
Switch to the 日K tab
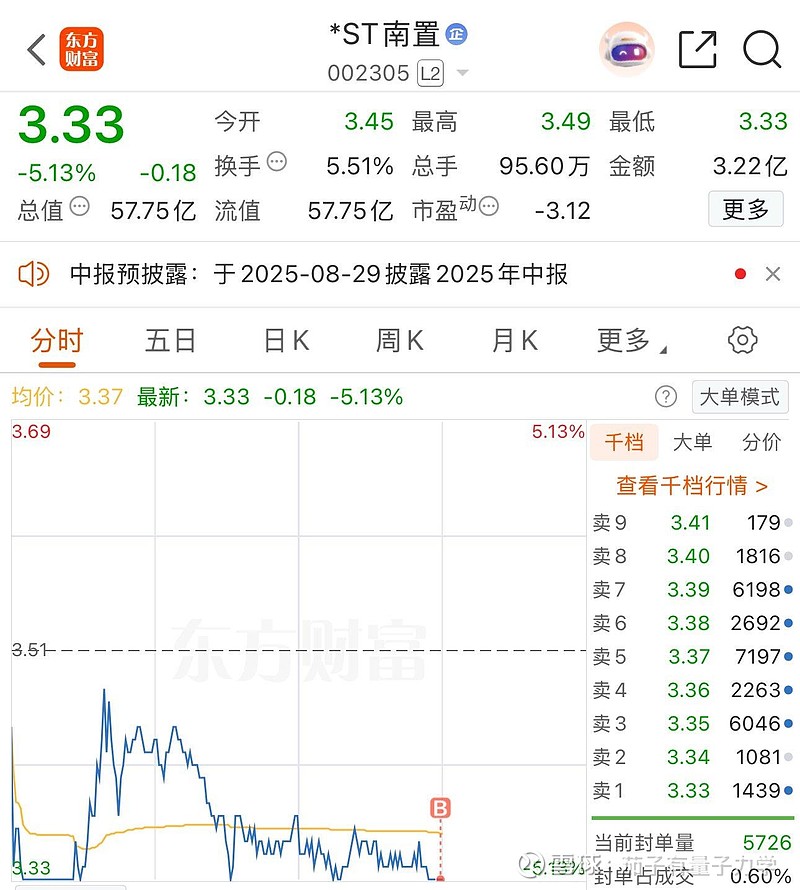(x=285, y=340)
